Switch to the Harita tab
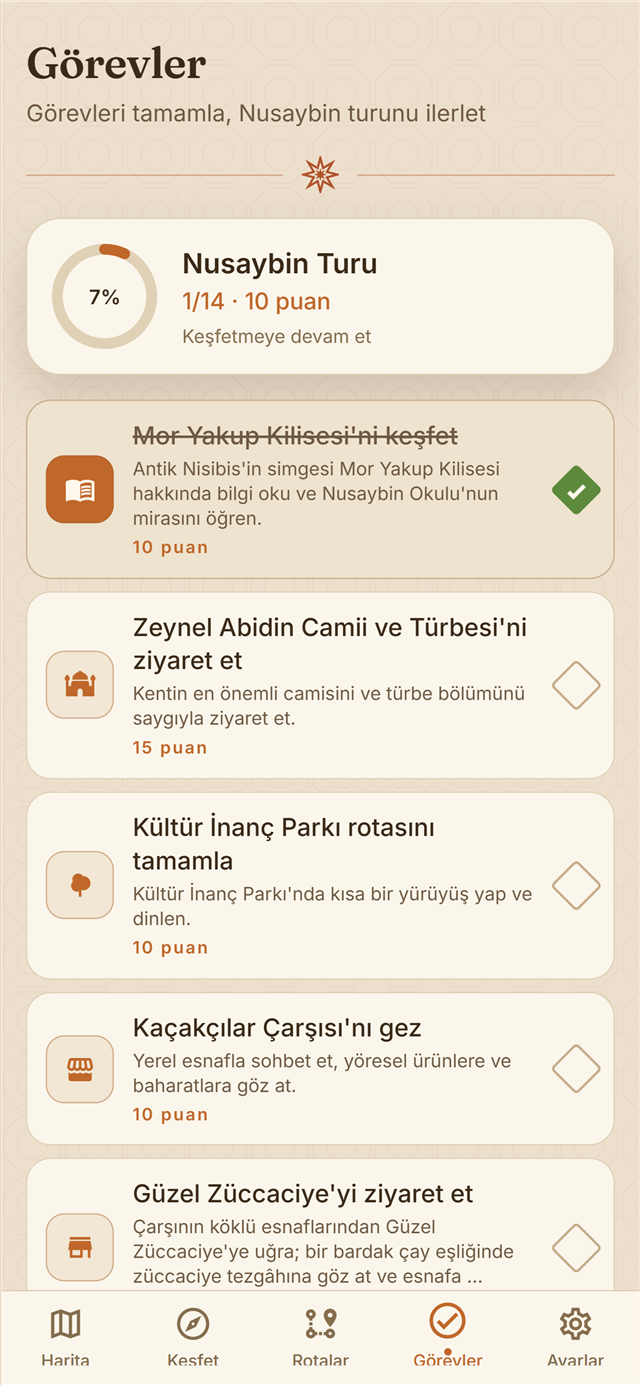Image resolution: width=640 pixels, height=1385 pixels. point(66,1338)
